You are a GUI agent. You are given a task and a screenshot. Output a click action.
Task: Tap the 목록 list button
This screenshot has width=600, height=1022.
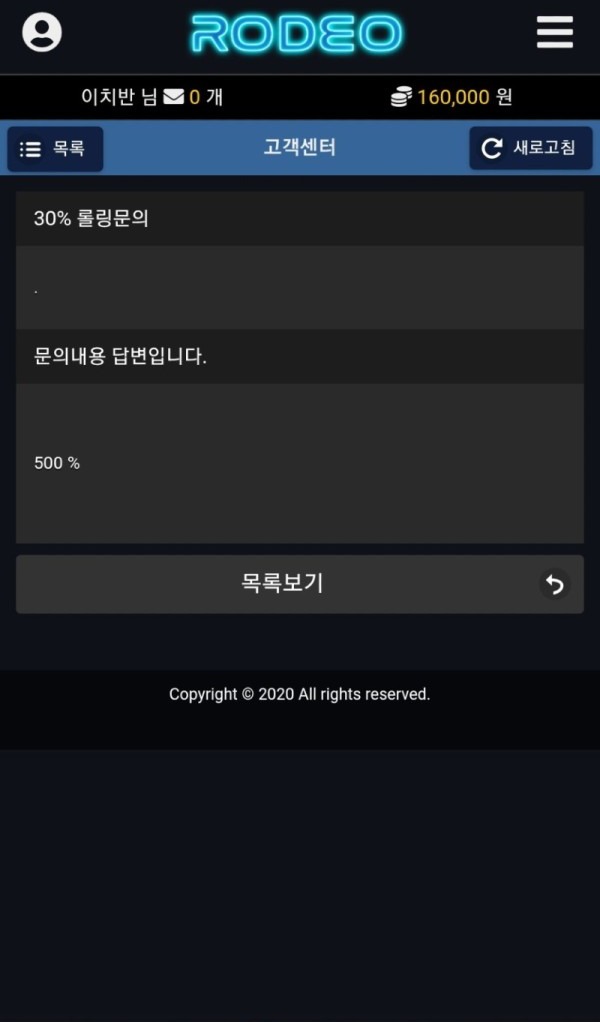(54, 149)
